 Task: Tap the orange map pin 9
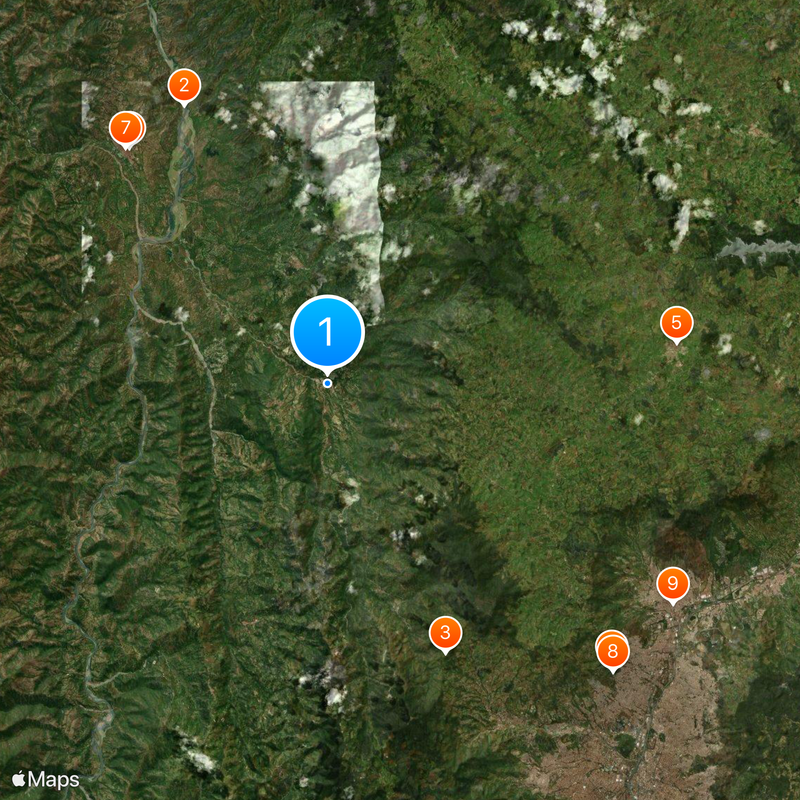click(673, 583)
